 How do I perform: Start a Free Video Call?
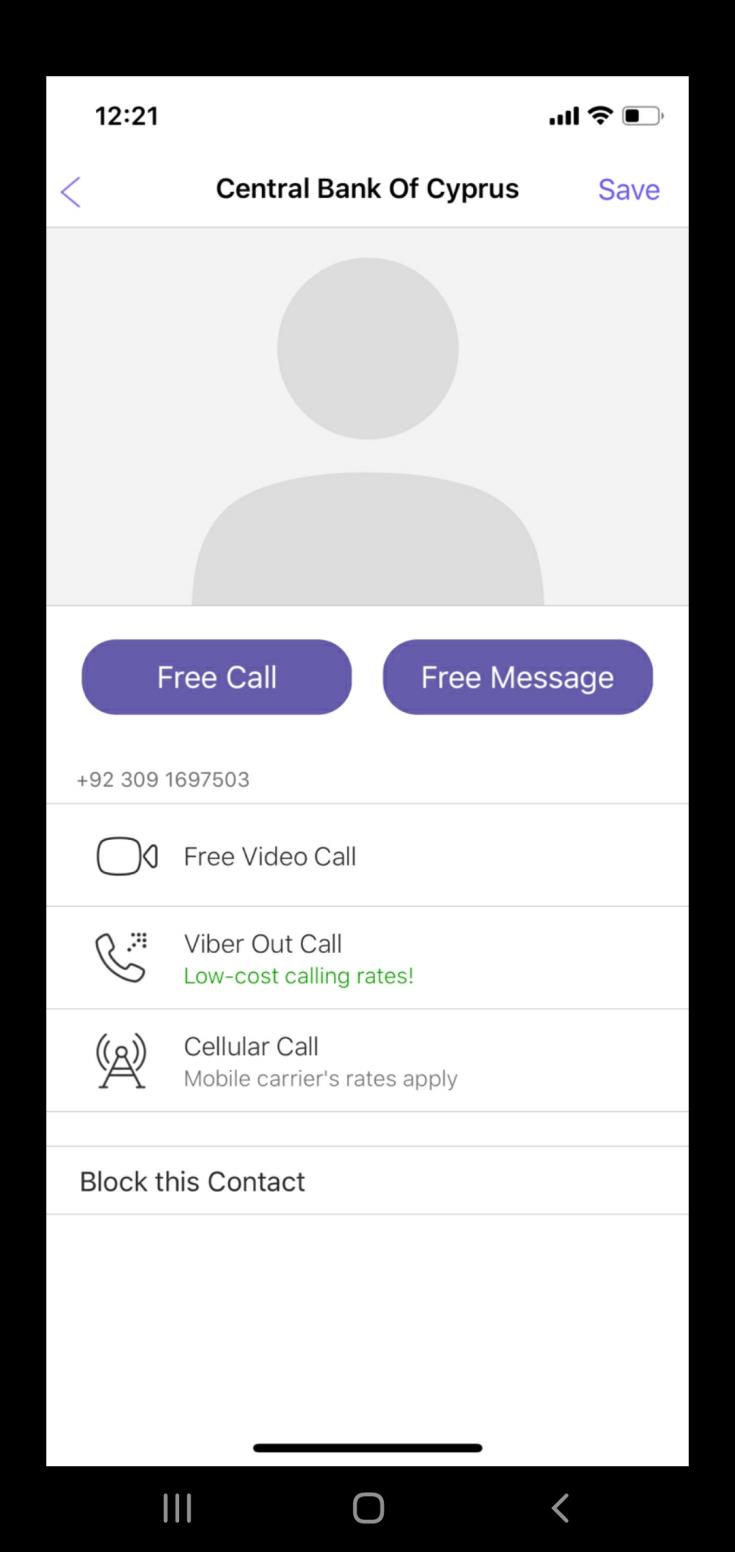tap(367, 856)
